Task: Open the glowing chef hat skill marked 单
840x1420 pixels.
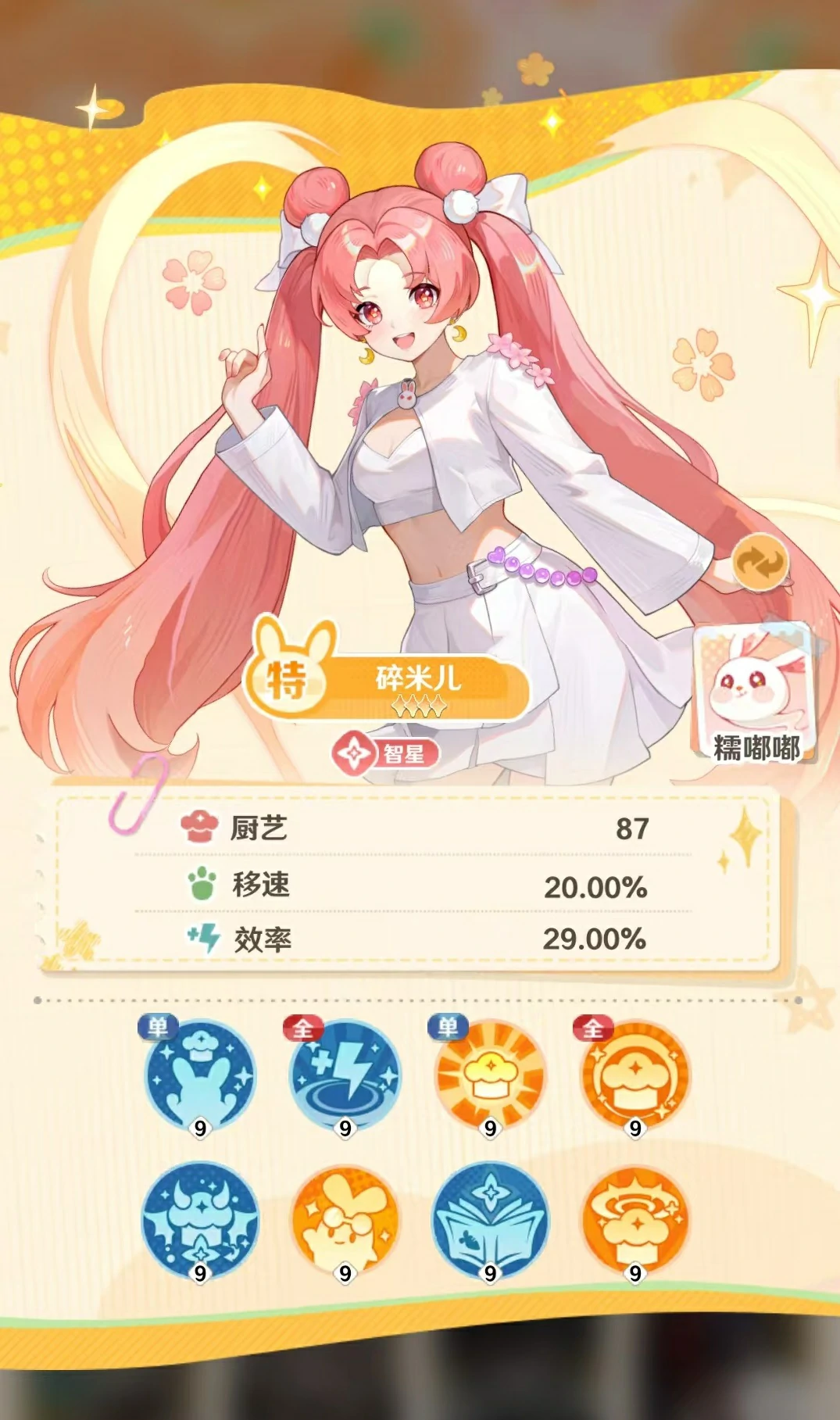Action: pos(490,1075)
